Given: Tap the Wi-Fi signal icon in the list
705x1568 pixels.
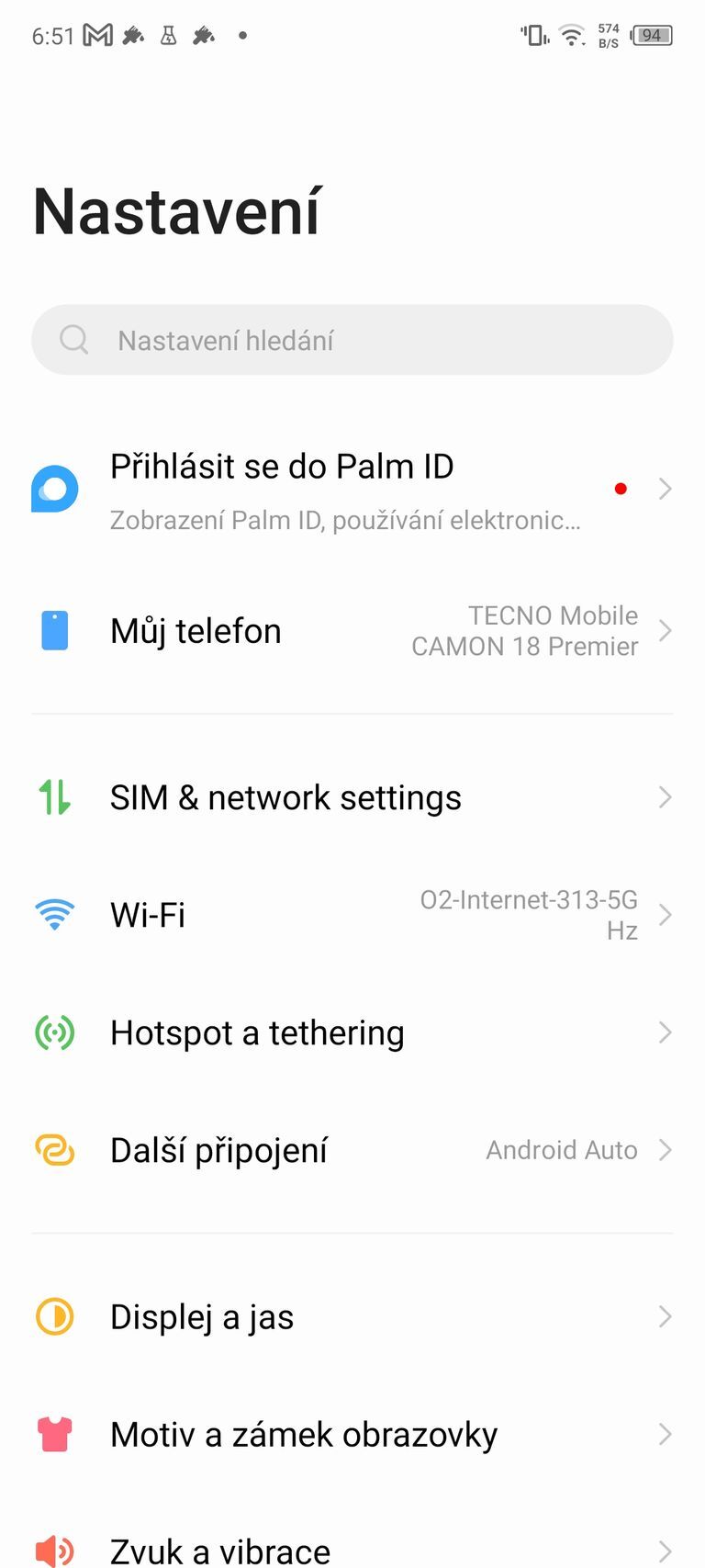Looking at the screenshot, I should pyautogui.click(x=54, y=914).
